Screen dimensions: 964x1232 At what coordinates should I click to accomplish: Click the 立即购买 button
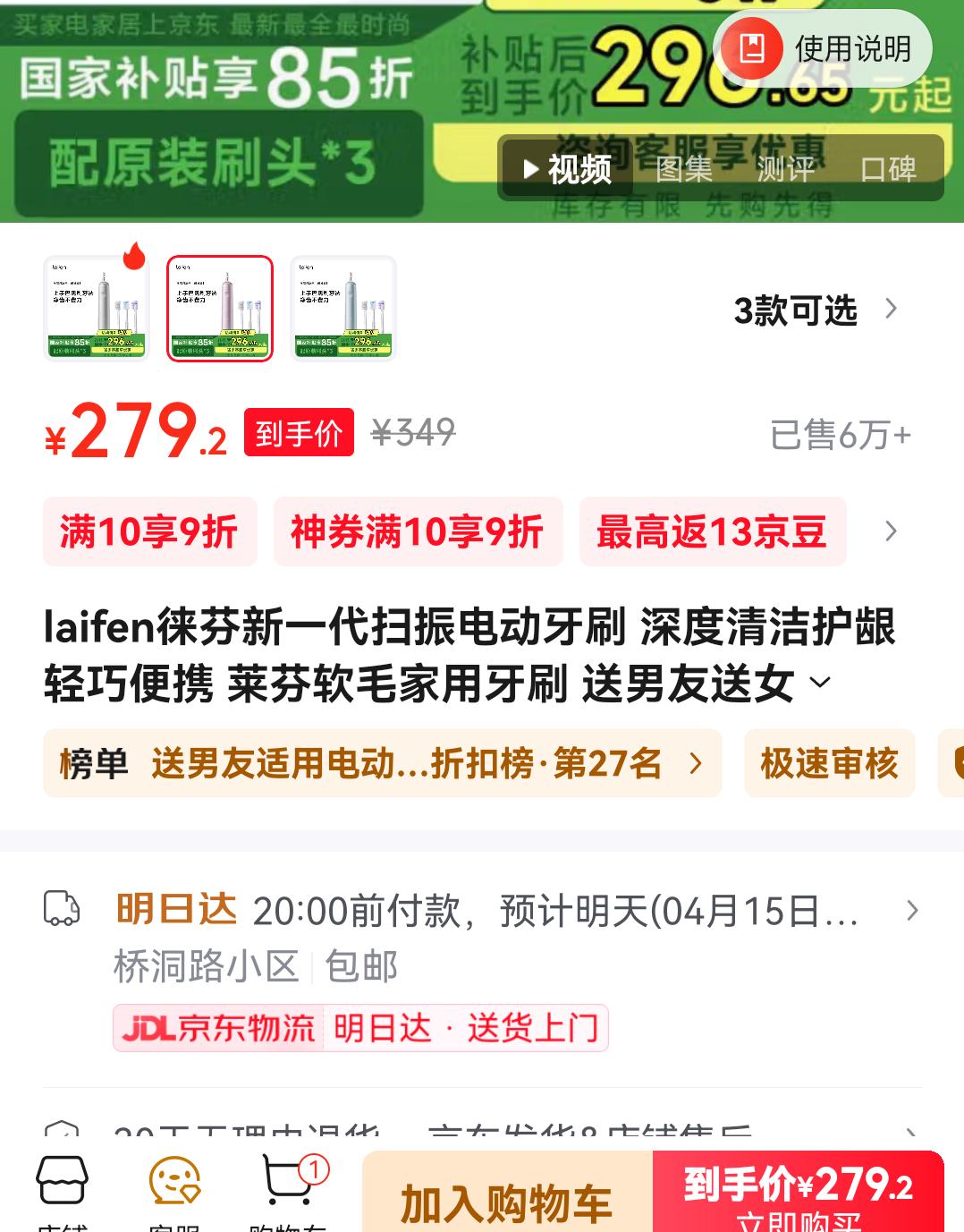coord(800,1193)
